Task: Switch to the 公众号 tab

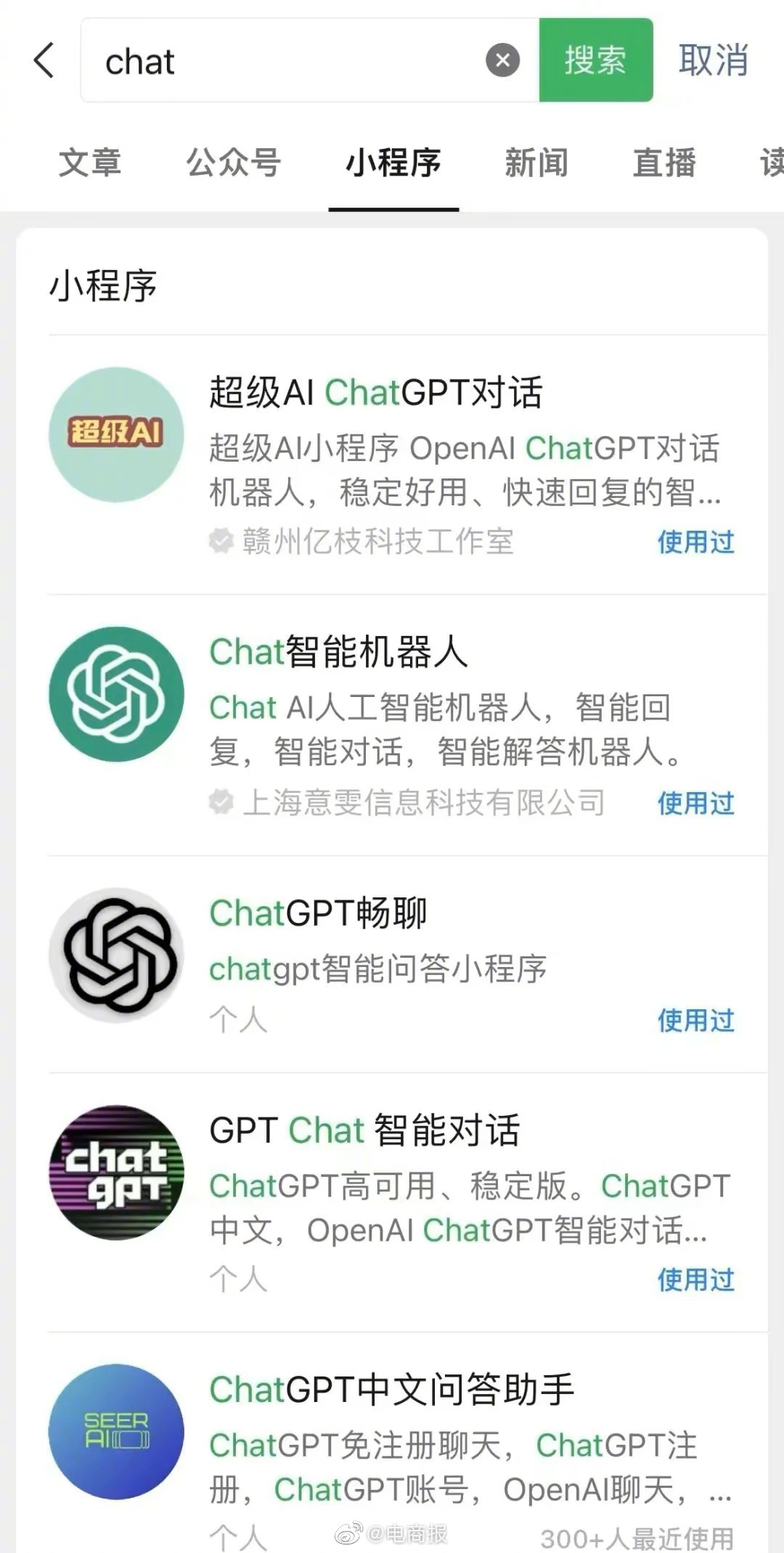Action: (x=234, y=163)
